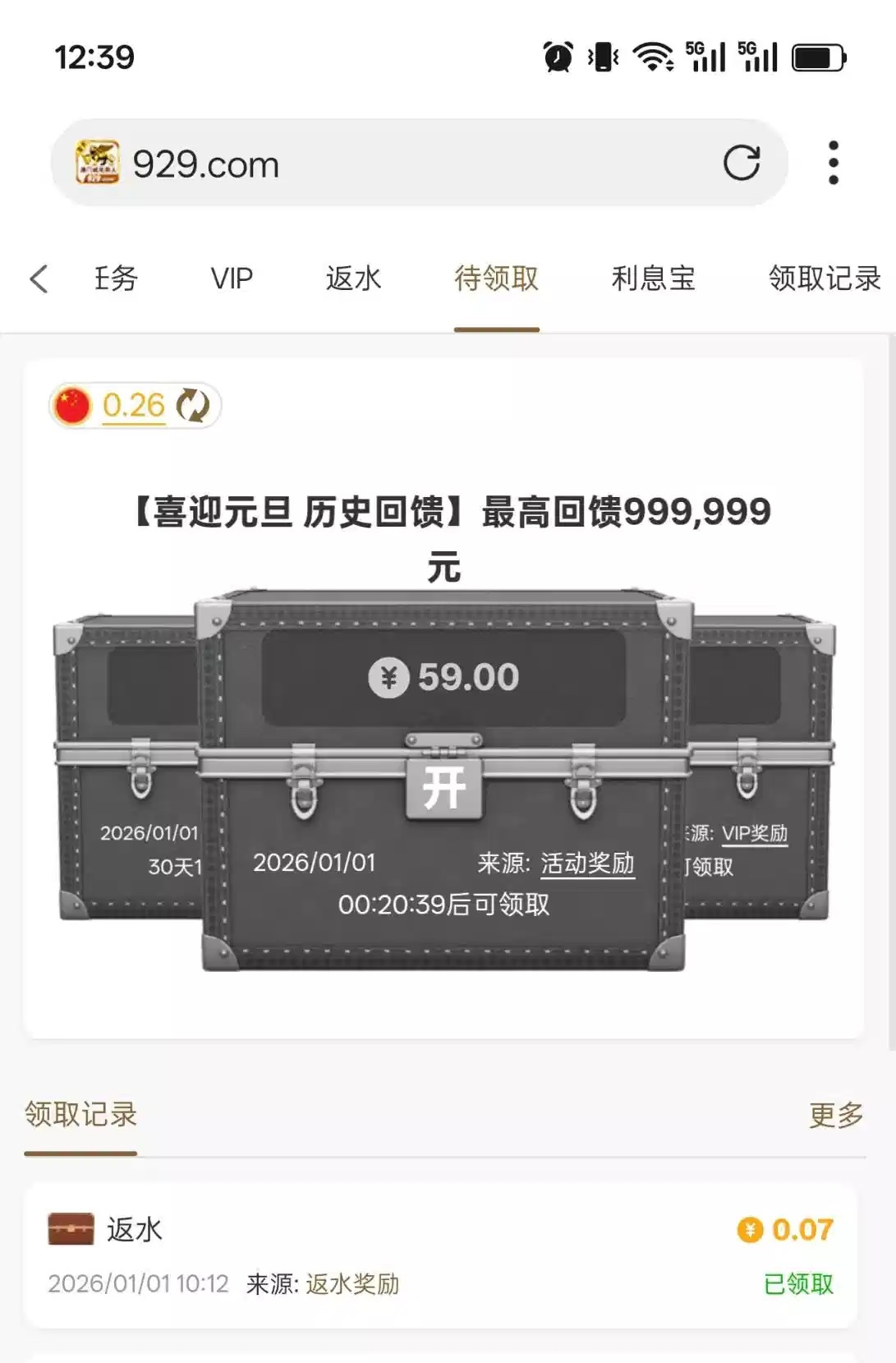The image size is (896, 1363).
Task: Select the 待领取 tab
Action: click(x=496, y=279)
